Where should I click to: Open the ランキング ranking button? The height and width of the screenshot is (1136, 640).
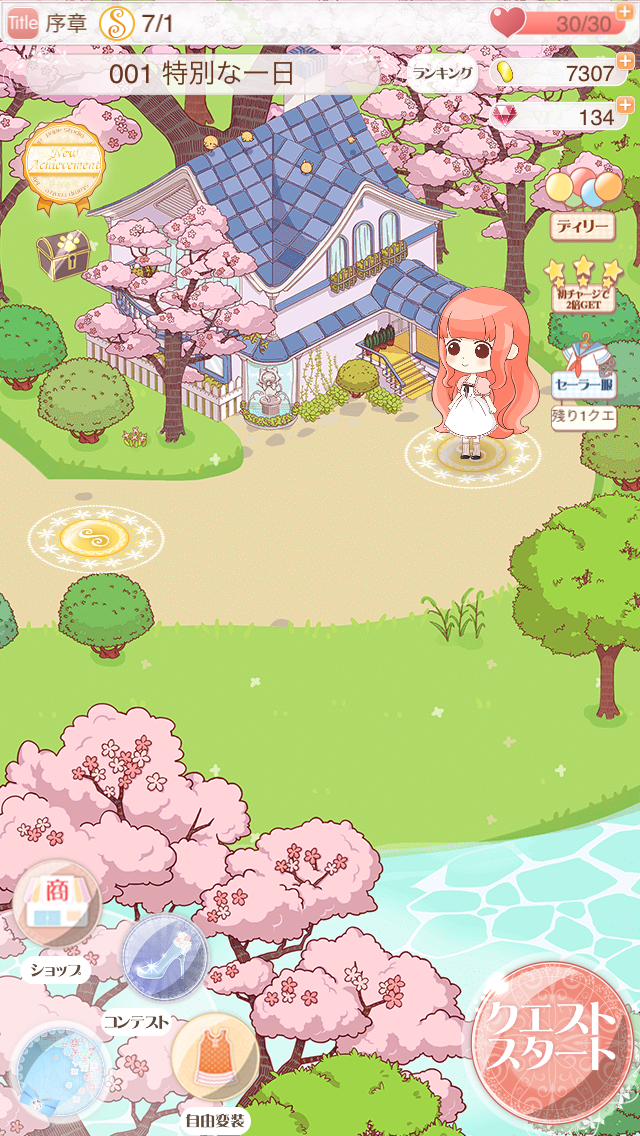click(443, 73)
